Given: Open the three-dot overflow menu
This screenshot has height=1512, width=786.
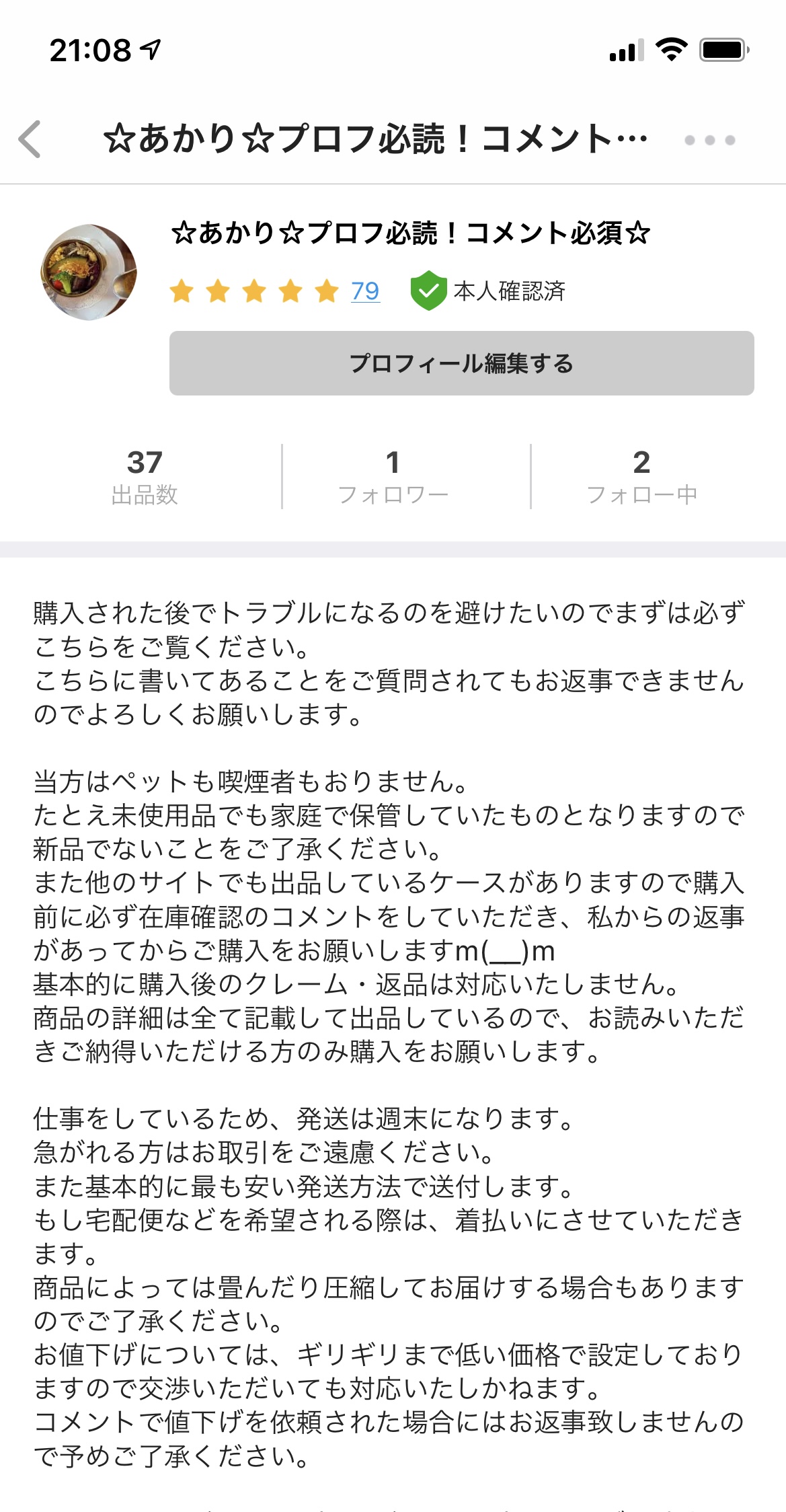Looking at the screenshot, I should tap(709, 140).
